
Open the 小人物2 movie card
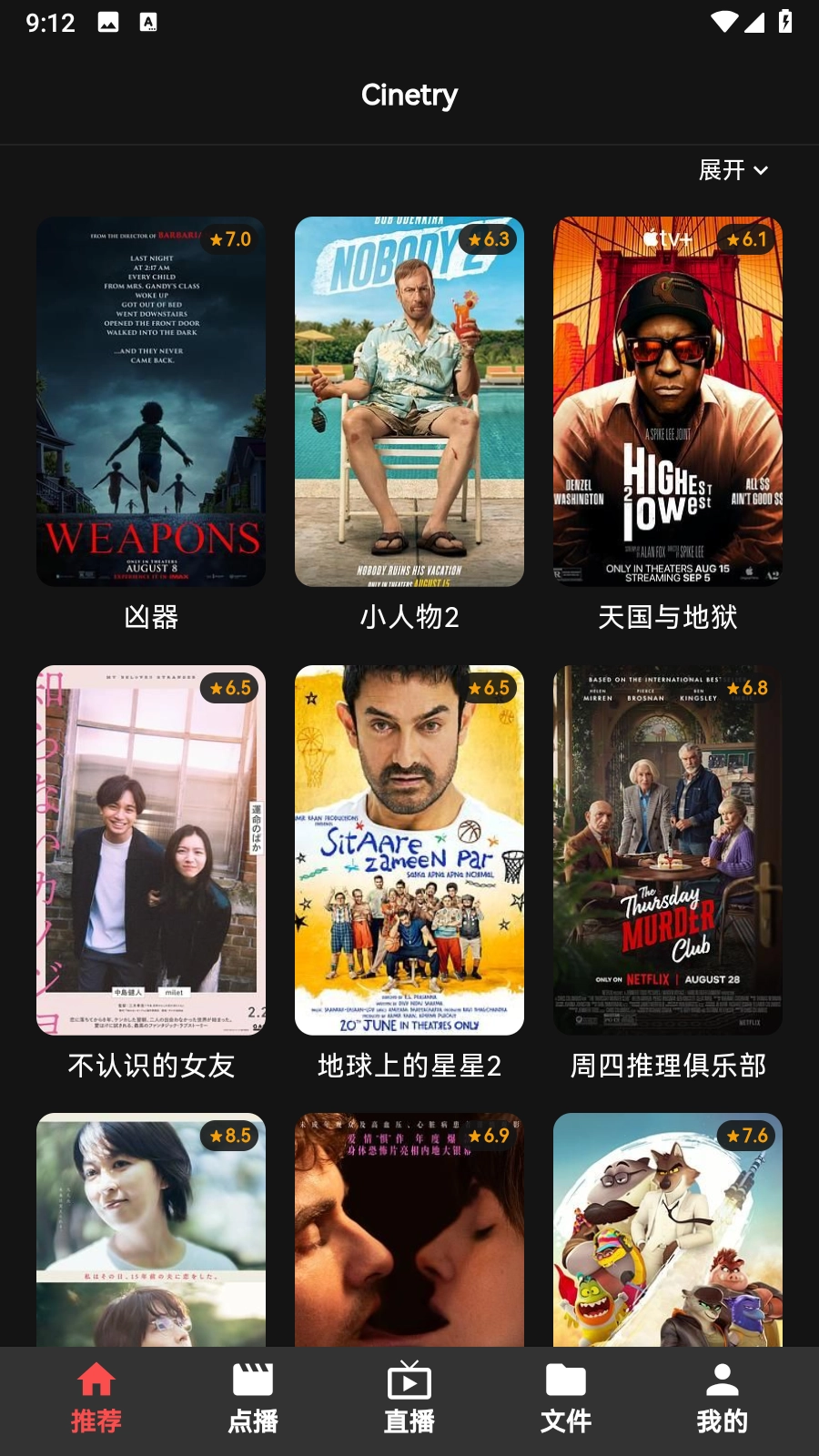click(409, 401)
